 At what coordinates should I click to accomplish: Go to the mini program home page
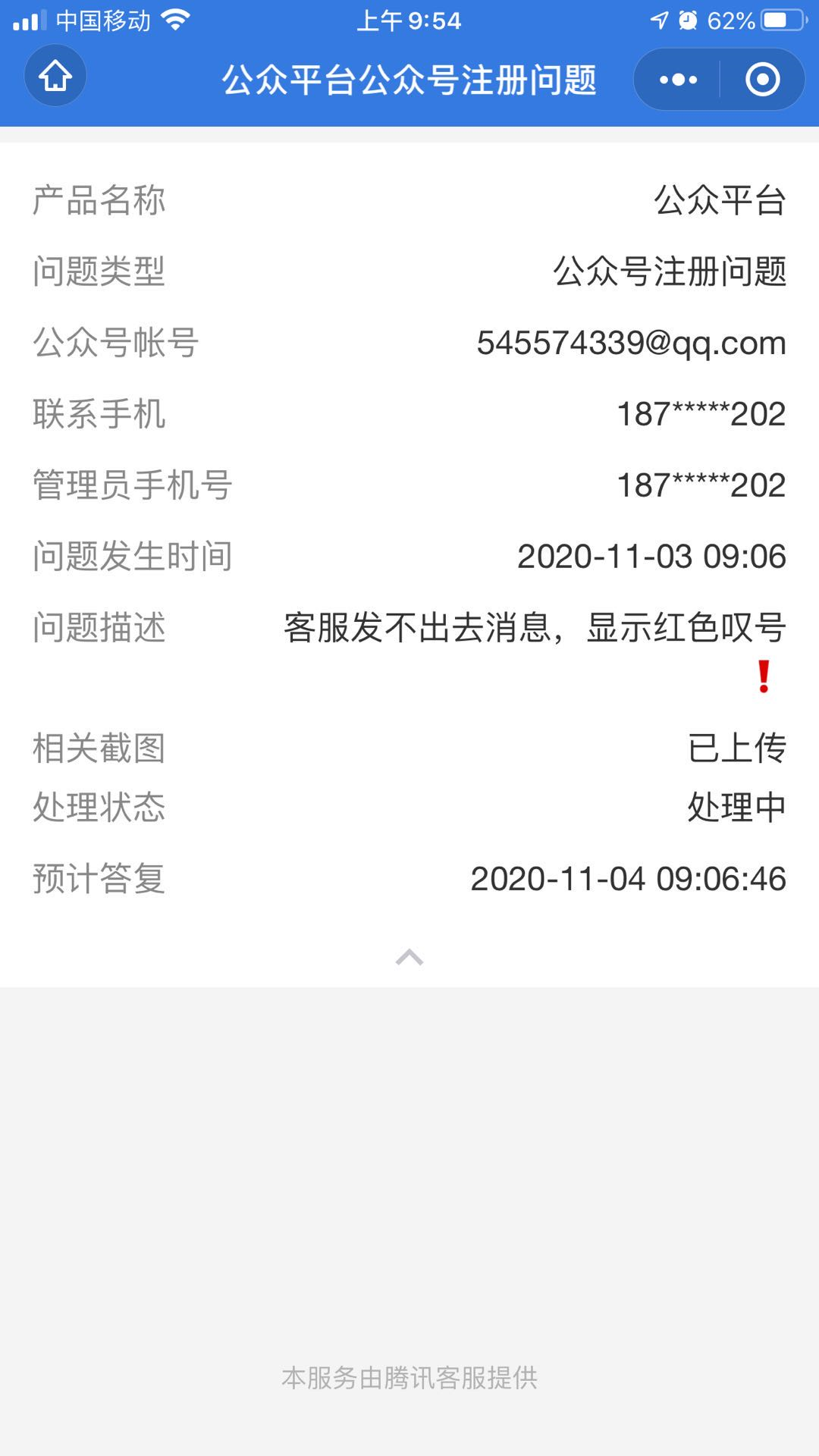click(55, 76)
